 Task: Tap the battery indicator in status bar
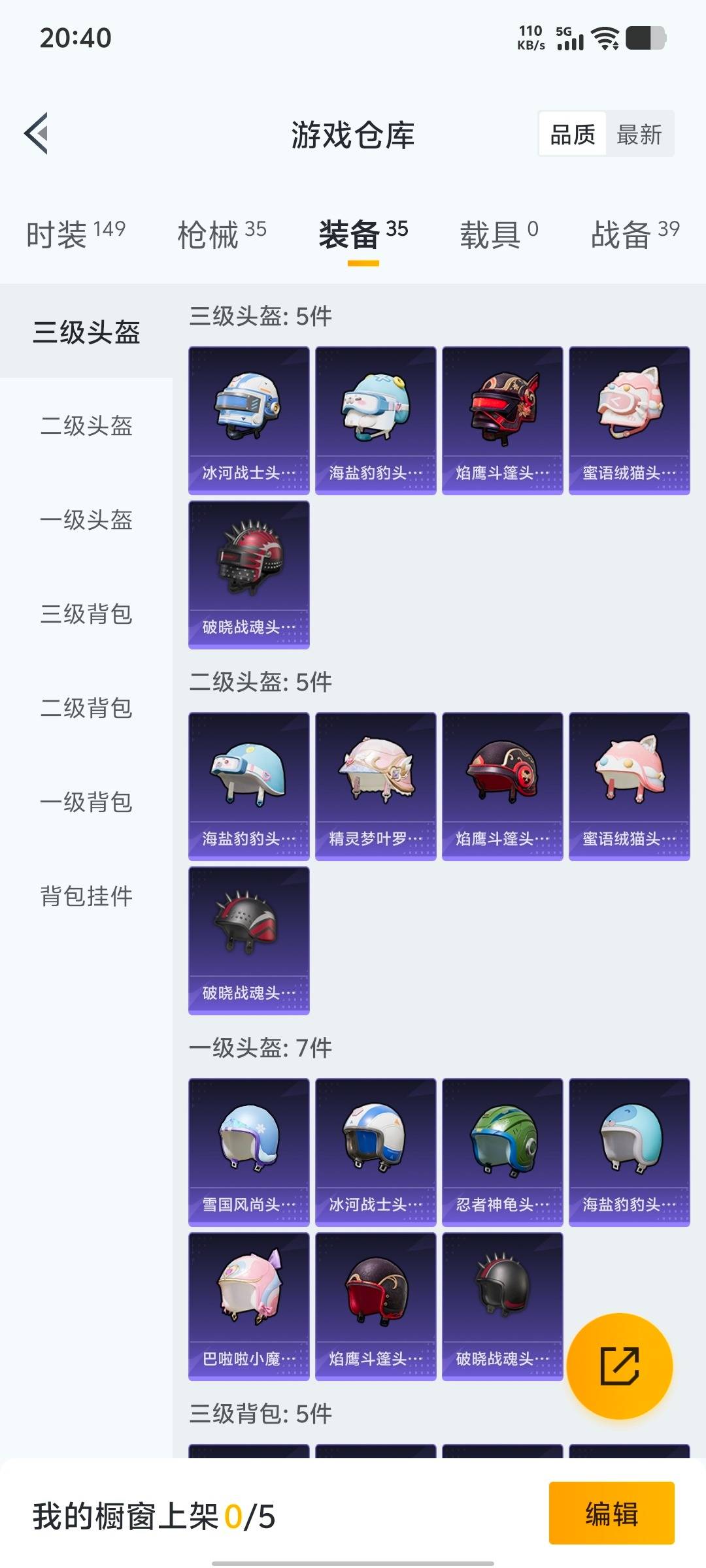[x=644, y=39]
